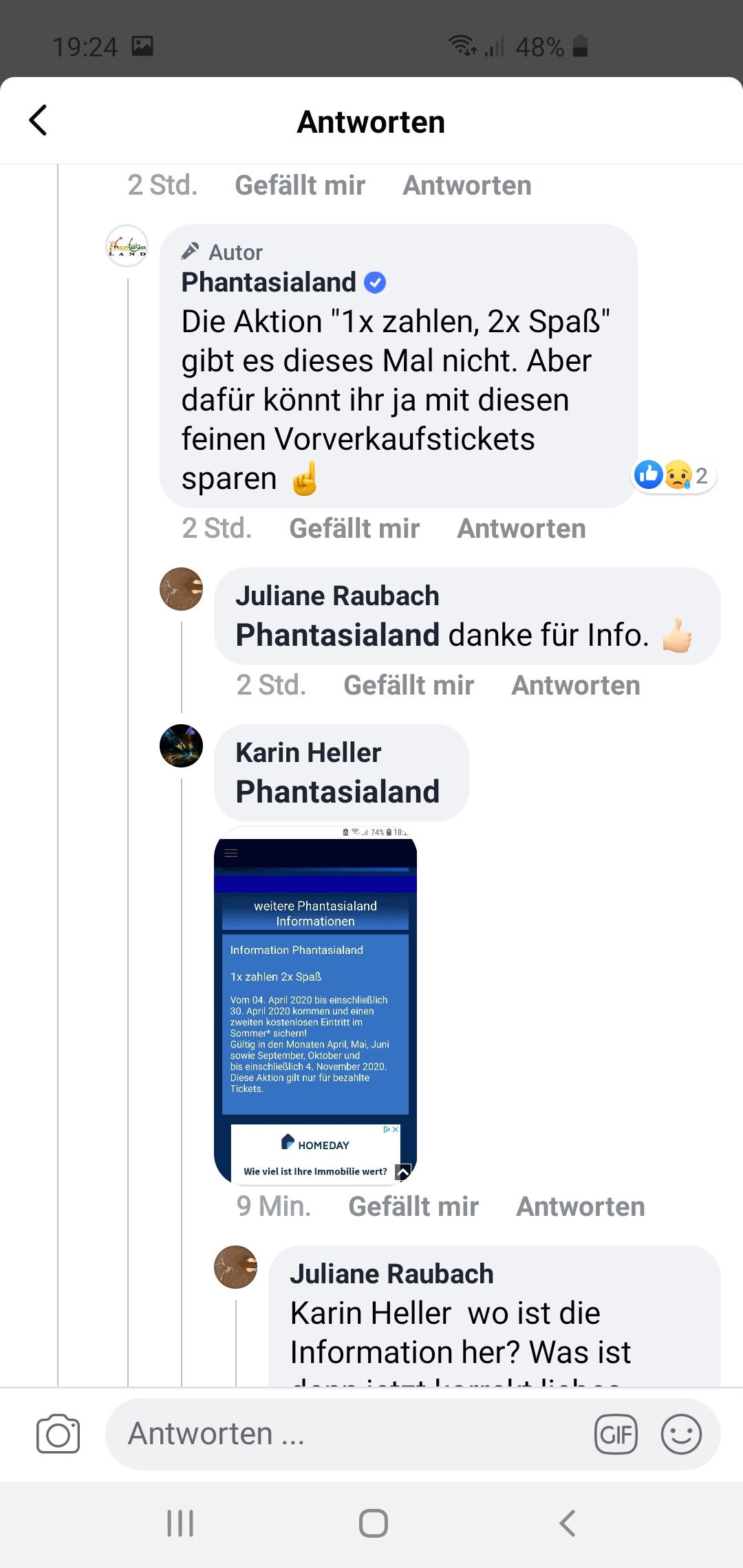Image resolution: width=743 pixels, height=1568 pixels.
Task: Reply to Juliane Raubach's danke für Info comment
Action: [576, 686]
